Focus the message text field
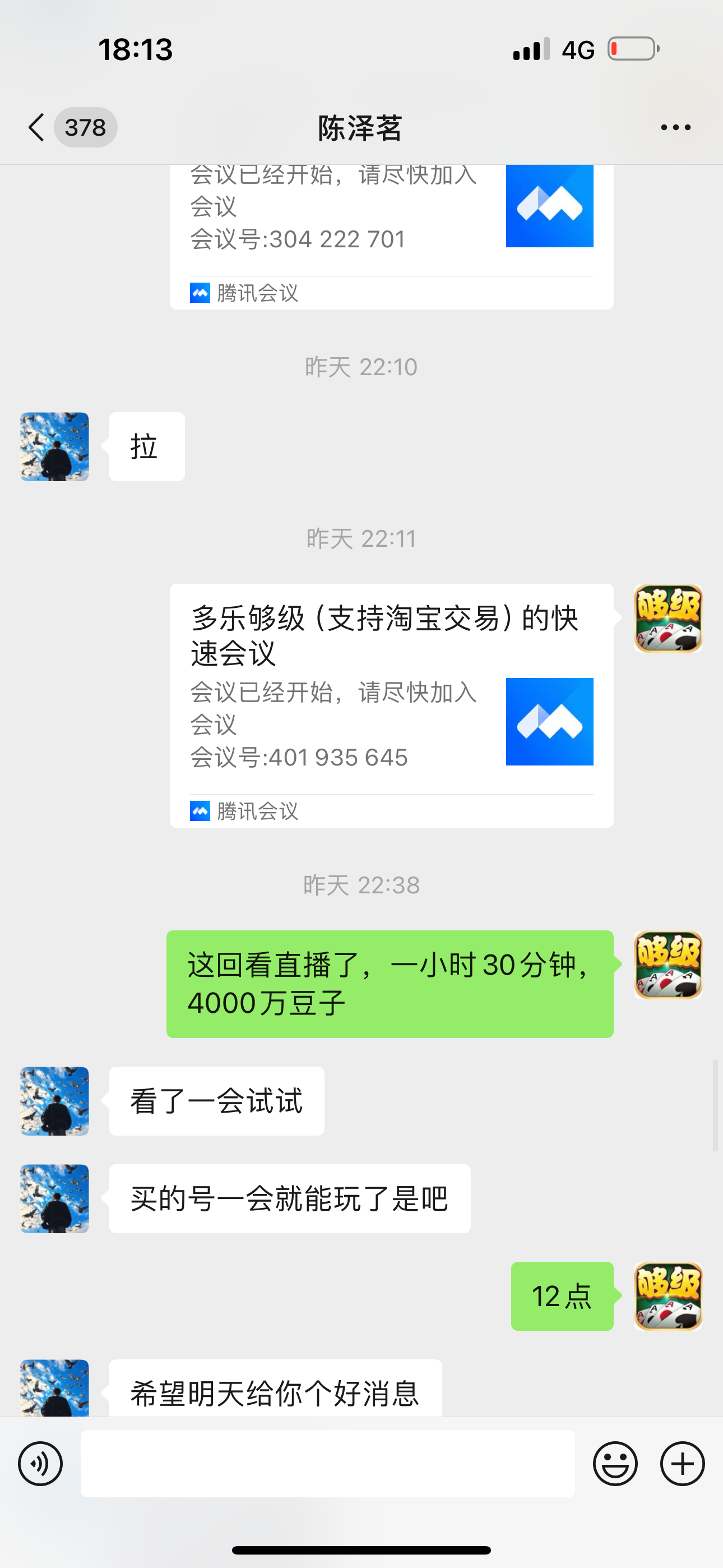The height and width of the screenshot is (1568, 723). click(x=327, y=1463)
